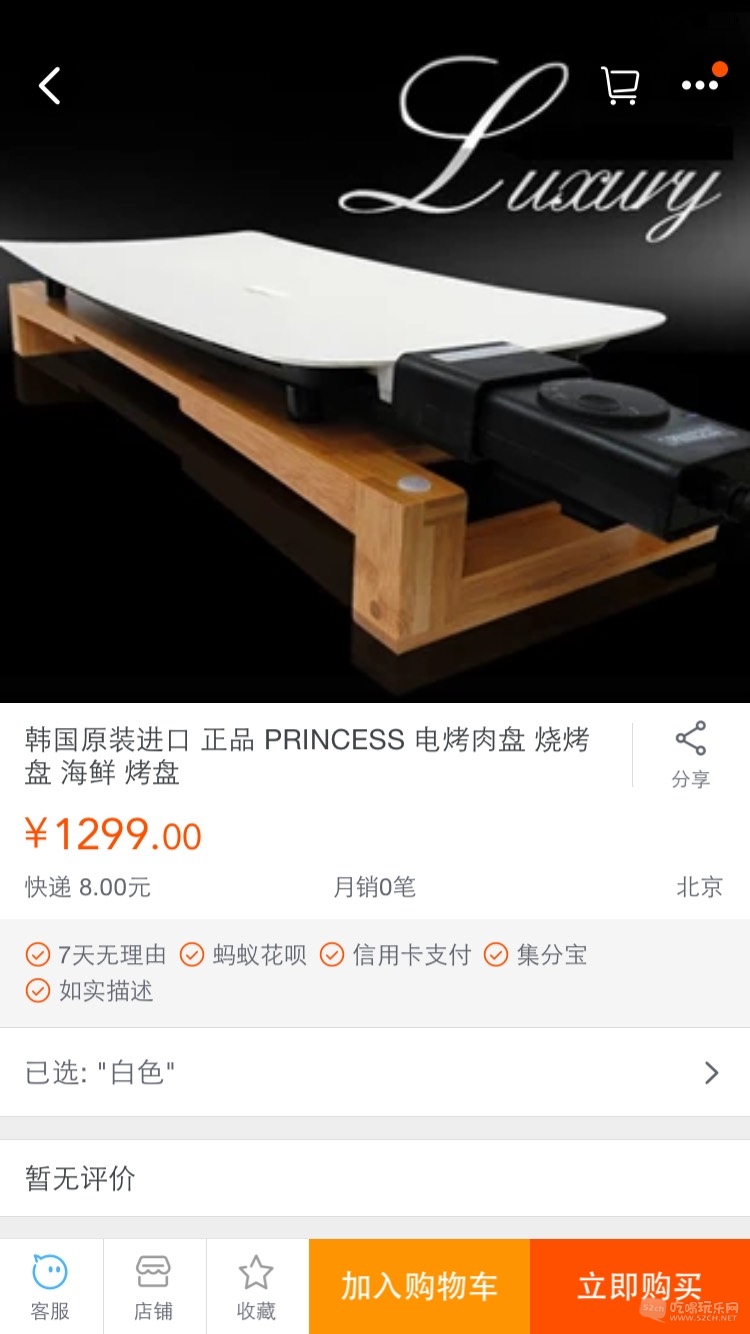This screenshot has width=750, height=1334.
Task: Tap 加入购物车 to add to cart
Action: pyautogui.click(x=419, y=1286)
